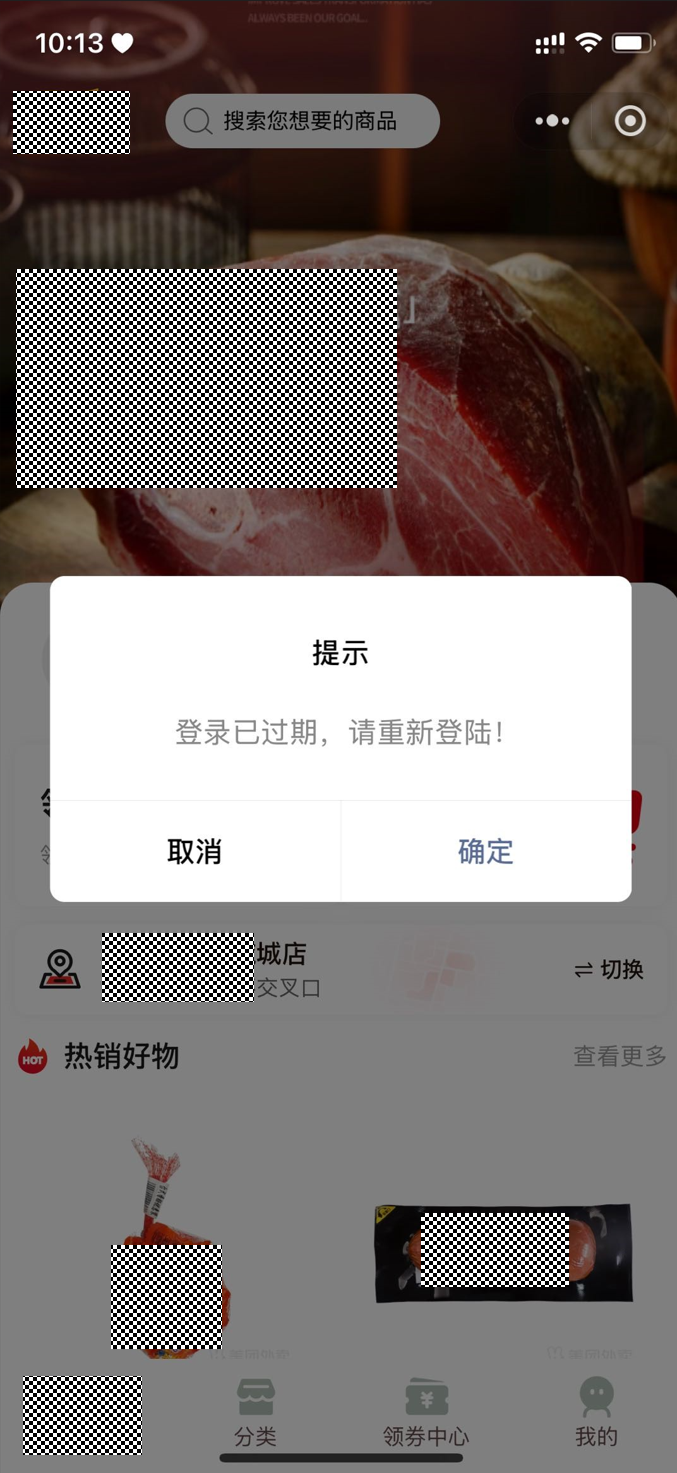
Task: View more hot-selling items via 查看更多
Action: click(619, 1055)
